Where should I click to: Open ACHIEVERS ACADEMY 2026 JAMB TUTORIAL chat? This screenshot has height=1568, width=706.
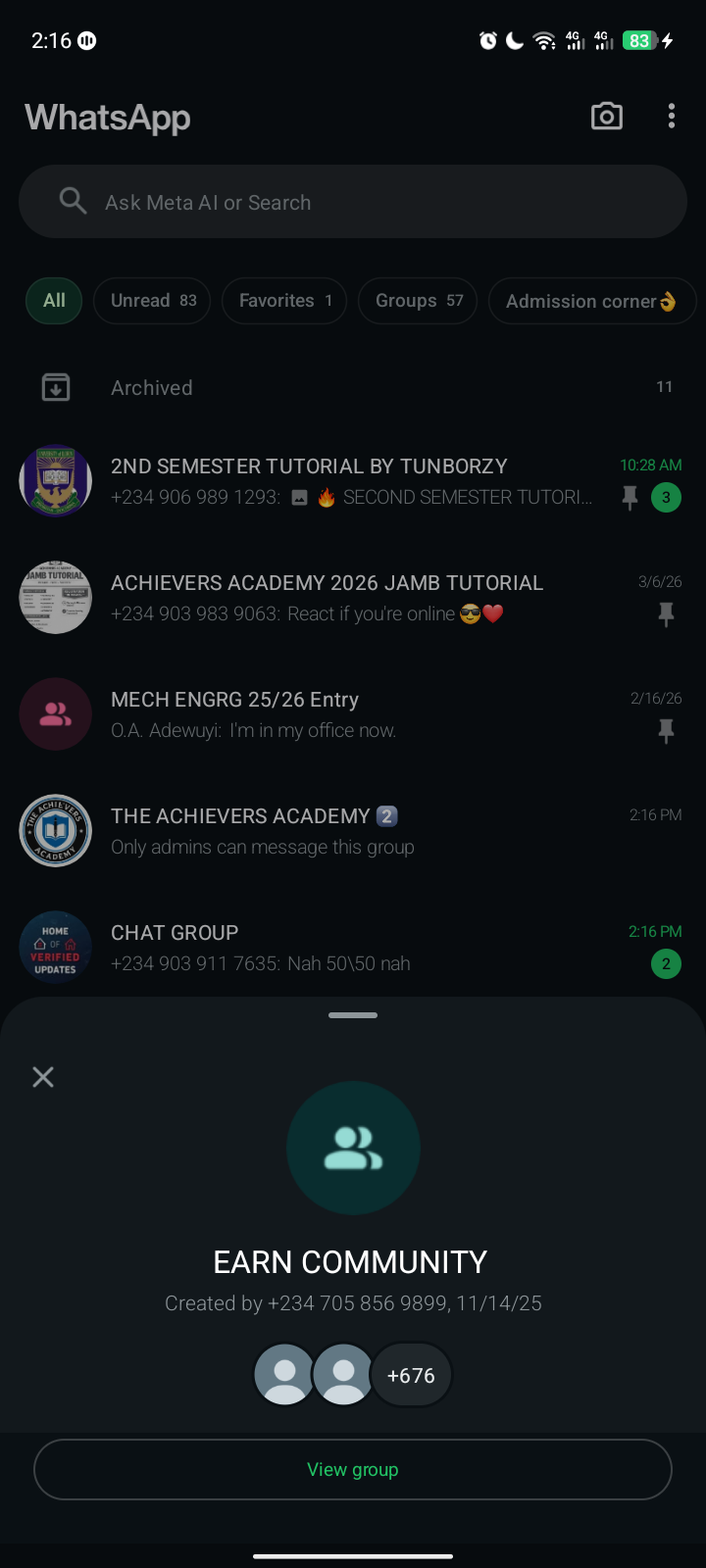click(x=353, y=598)
